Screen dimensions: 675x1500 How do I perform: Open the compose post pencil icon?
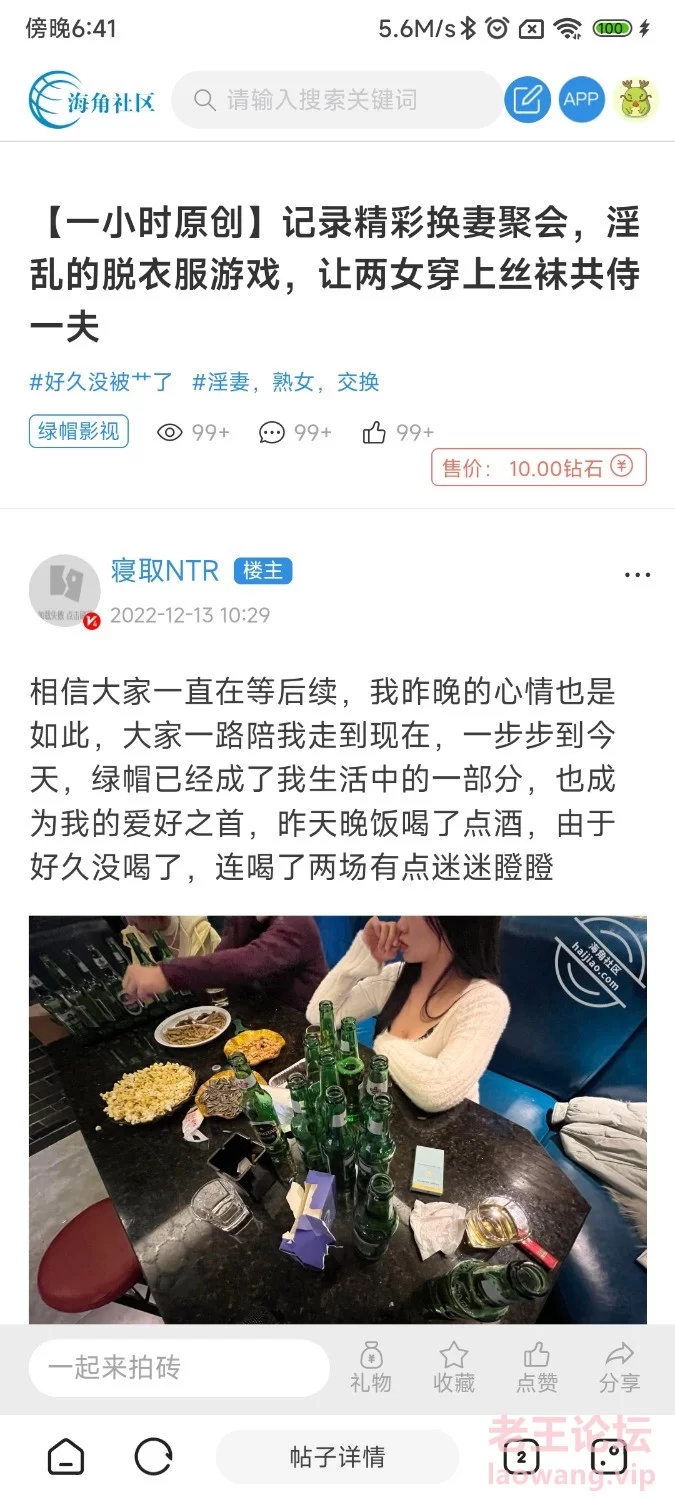coord(527,99)
